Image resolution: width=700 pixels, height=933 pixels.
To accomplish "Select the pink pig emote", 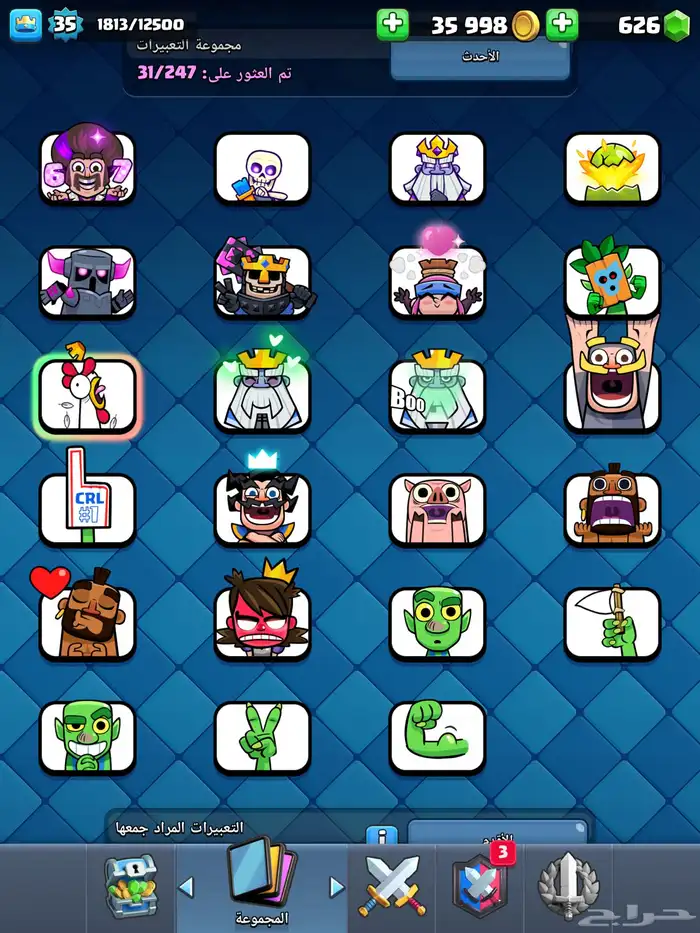I will (437, 508).
